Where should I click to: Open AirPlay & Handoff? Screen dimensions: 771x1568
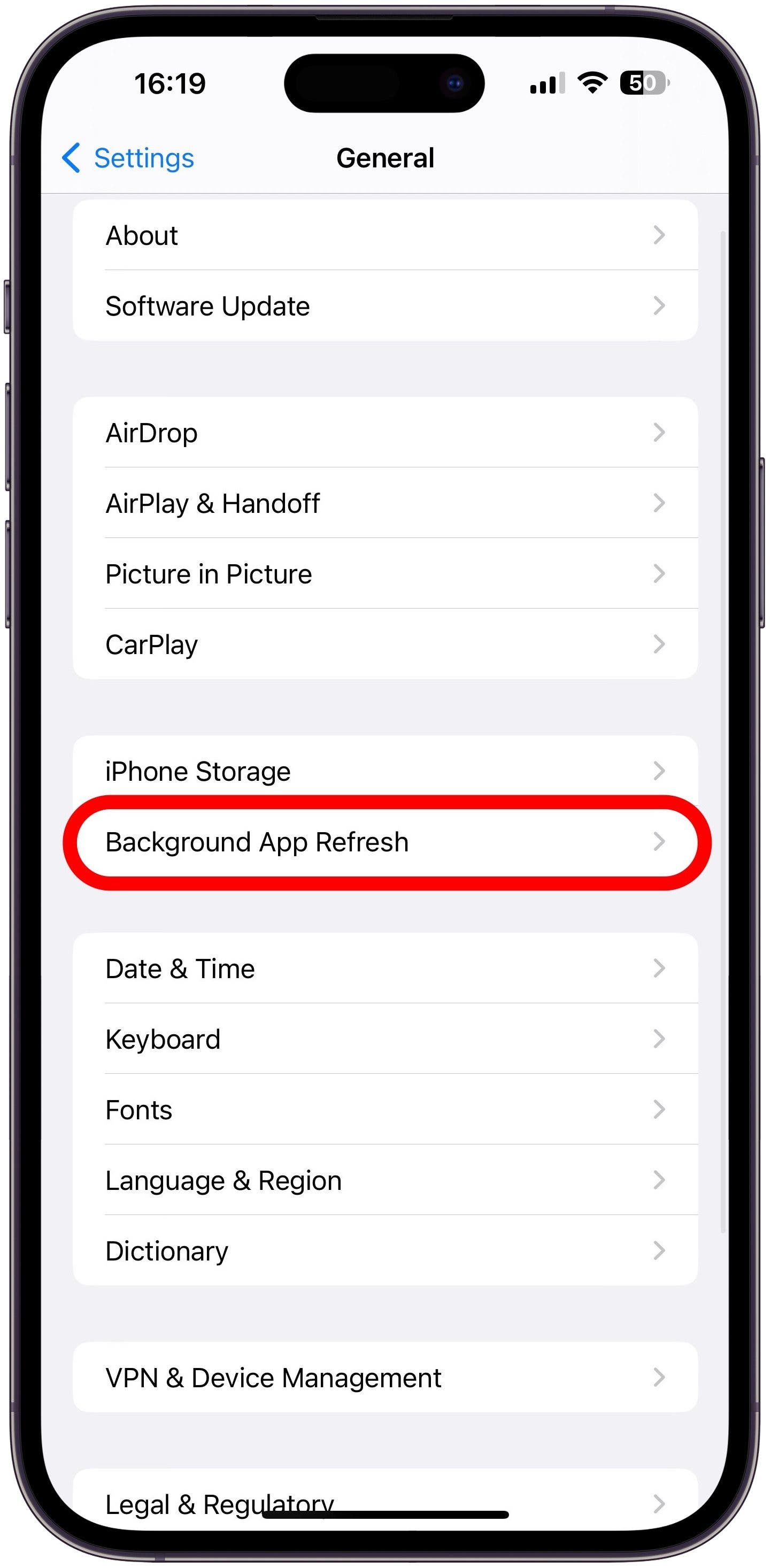(384, 503)
